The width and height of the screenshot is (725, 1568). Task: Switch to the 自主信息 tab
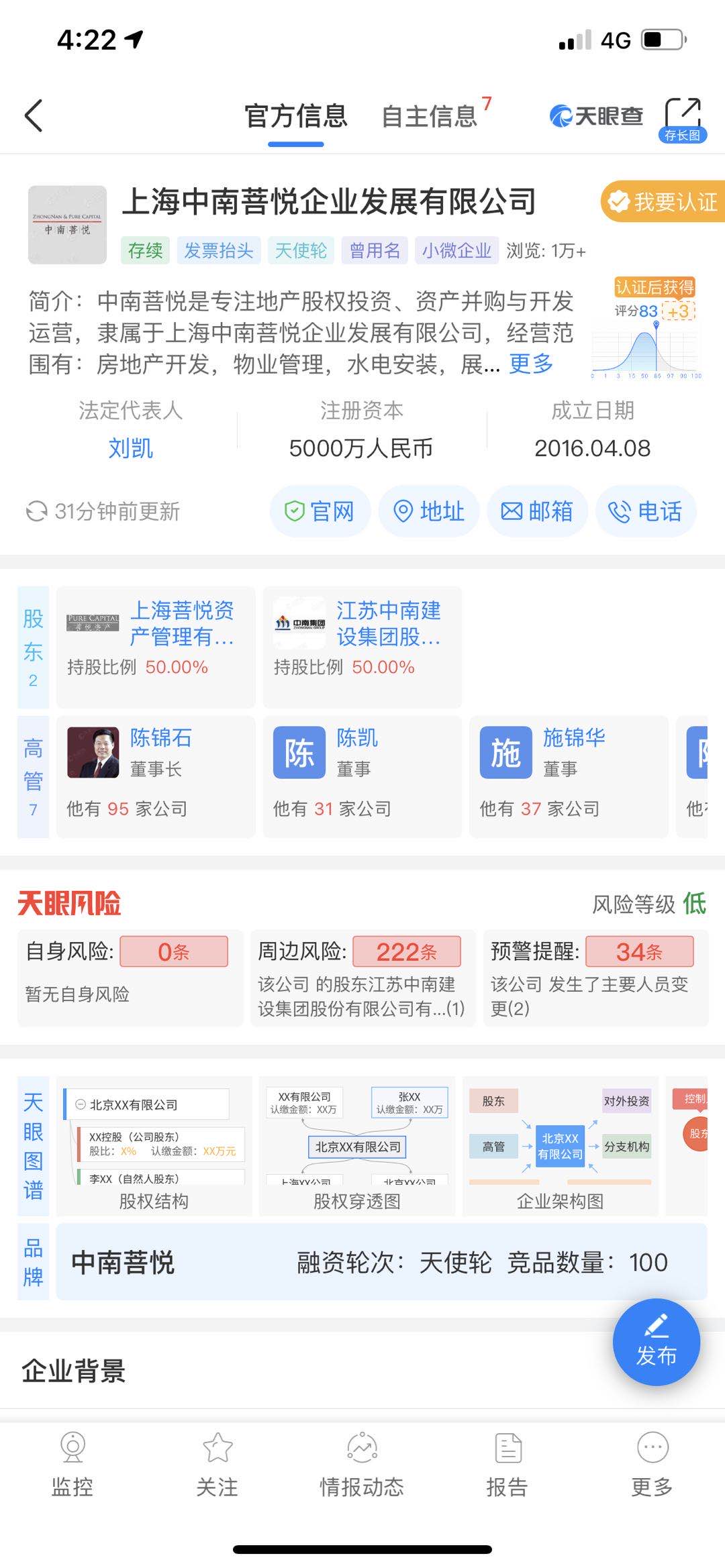point(429,115)
